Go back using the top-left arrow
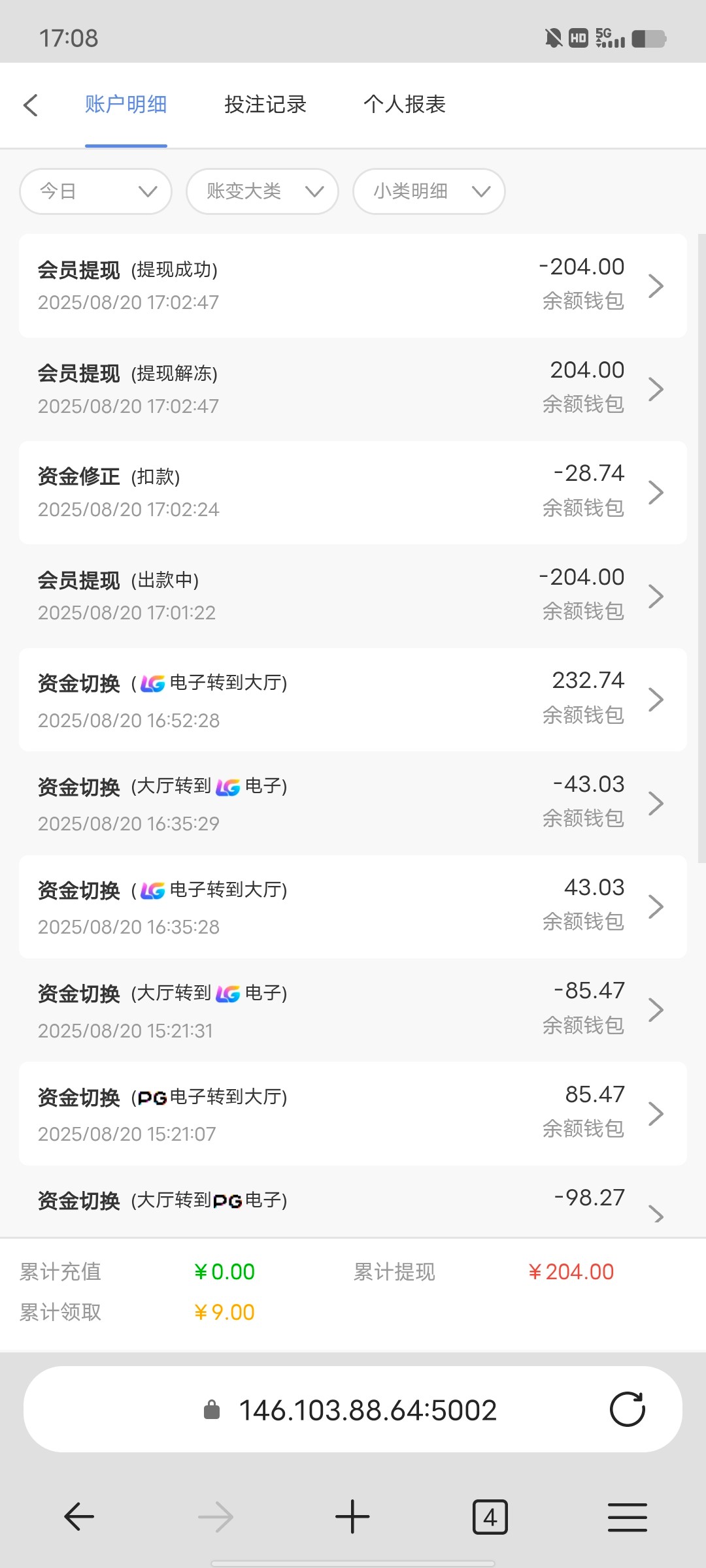 [x=31, y=105]
